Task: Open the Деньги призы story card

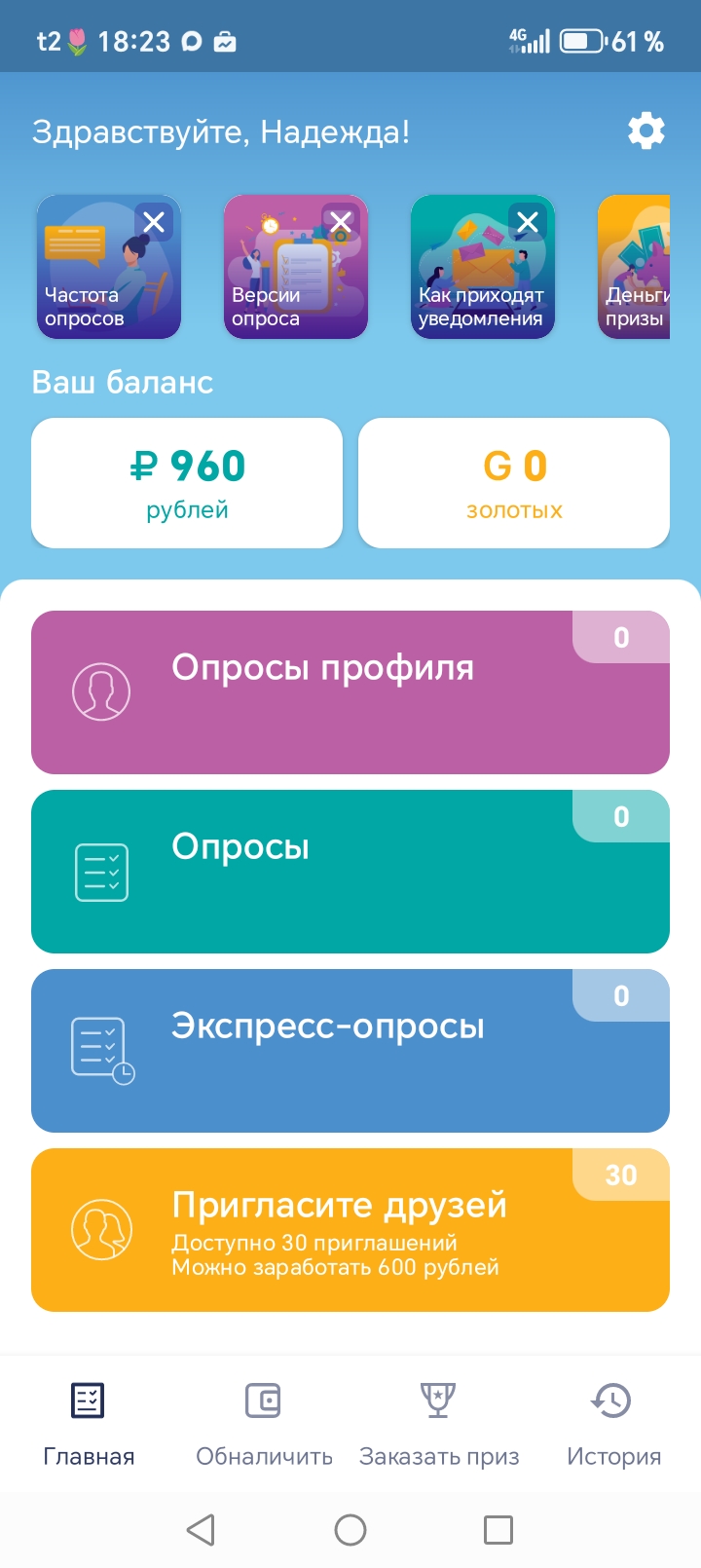Action: pos(635,268)
